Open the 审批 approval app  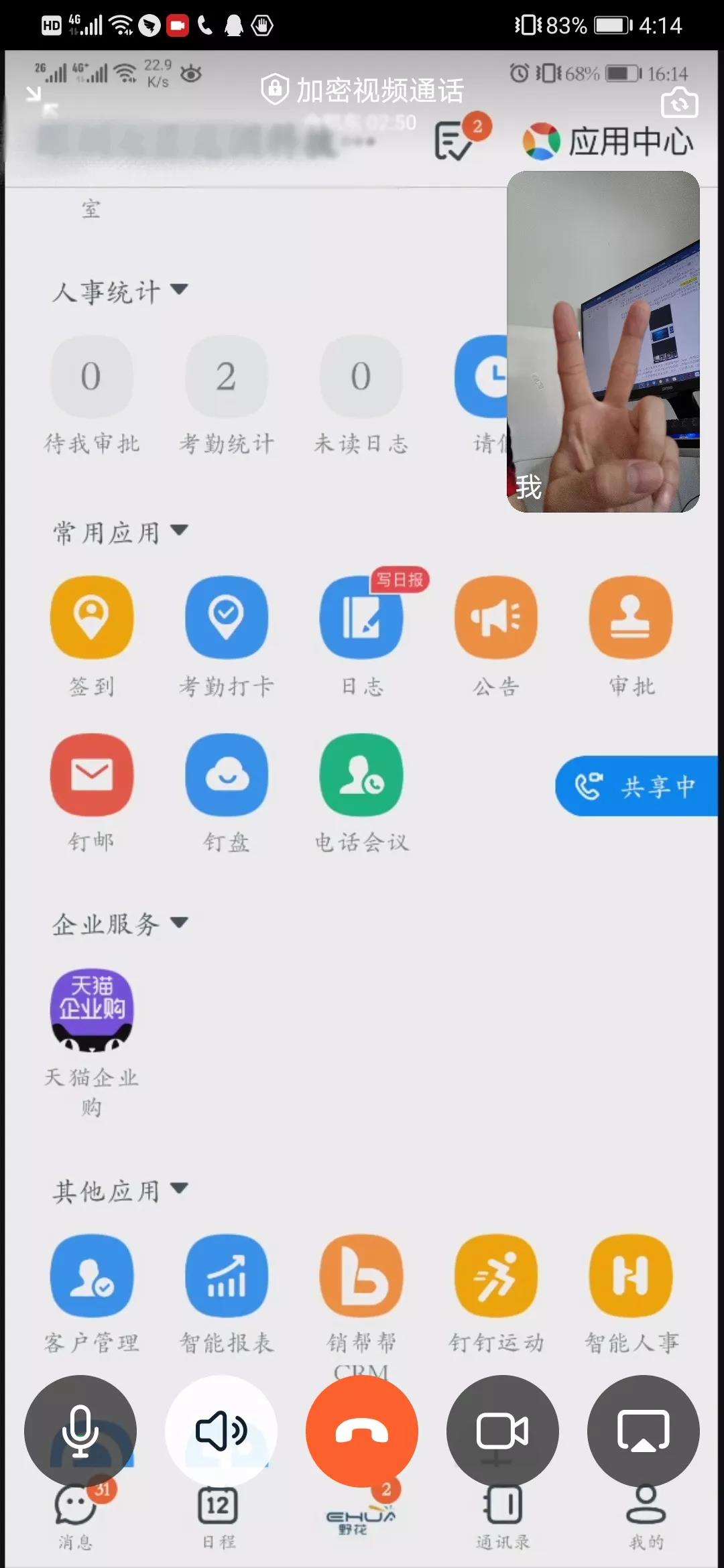[631, 618]
